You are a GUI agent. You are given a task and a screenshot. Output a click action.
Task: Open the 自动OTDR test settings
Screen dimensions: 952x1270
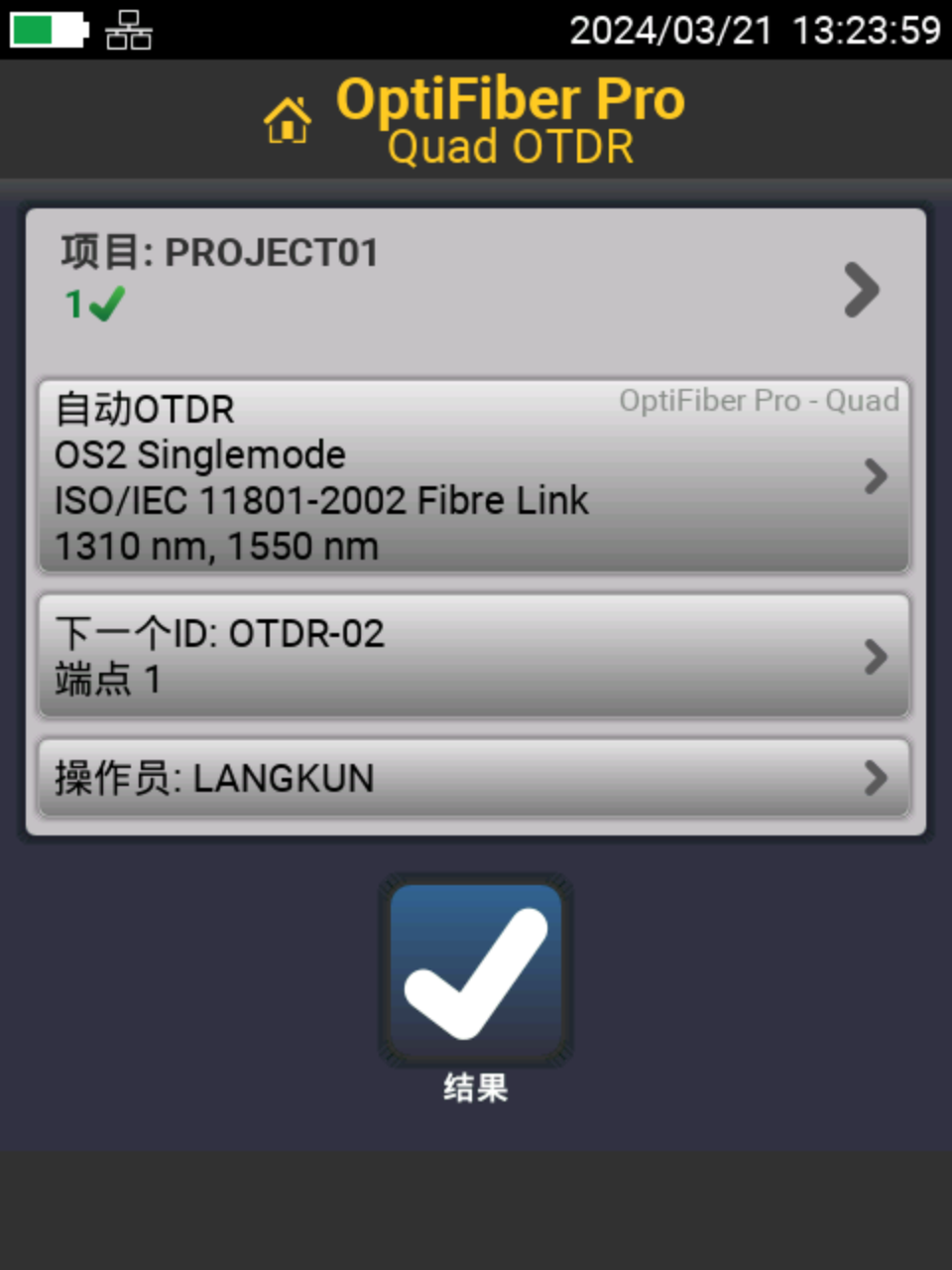coord(474,476)
